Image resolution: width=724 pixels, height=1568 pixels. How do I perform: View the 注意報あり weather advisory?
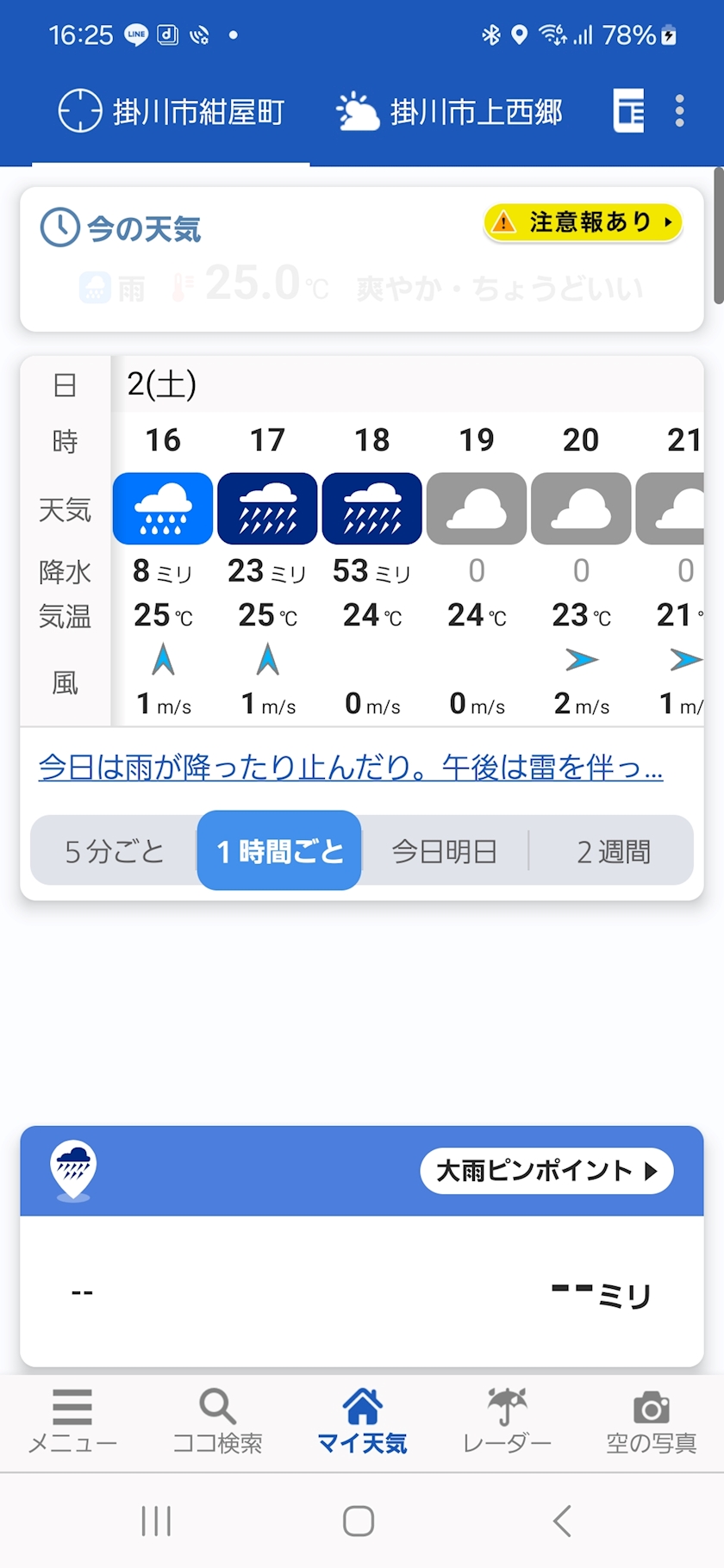(x=583, y=223)
